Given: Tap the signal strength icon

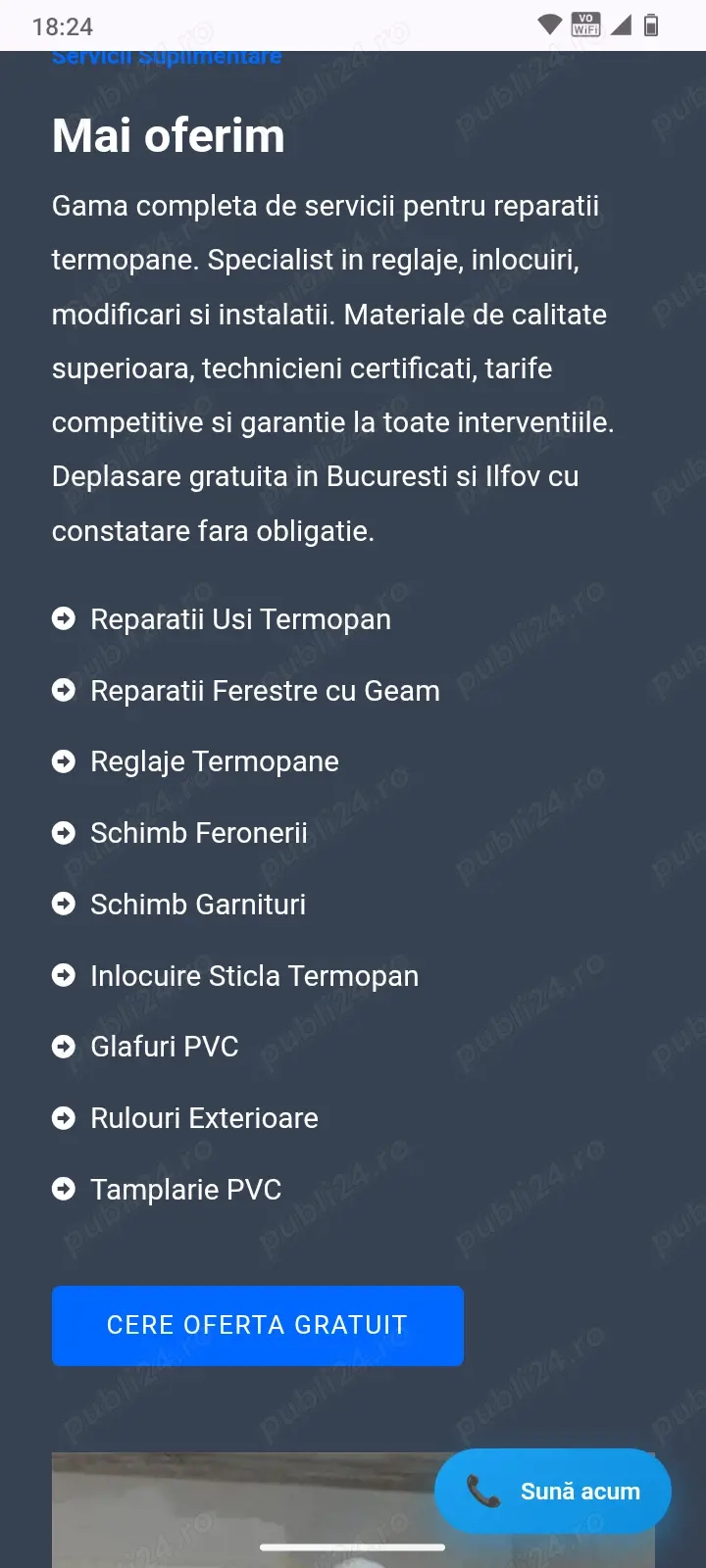Looking at the screenshot, I should click(x=621, y=25).
